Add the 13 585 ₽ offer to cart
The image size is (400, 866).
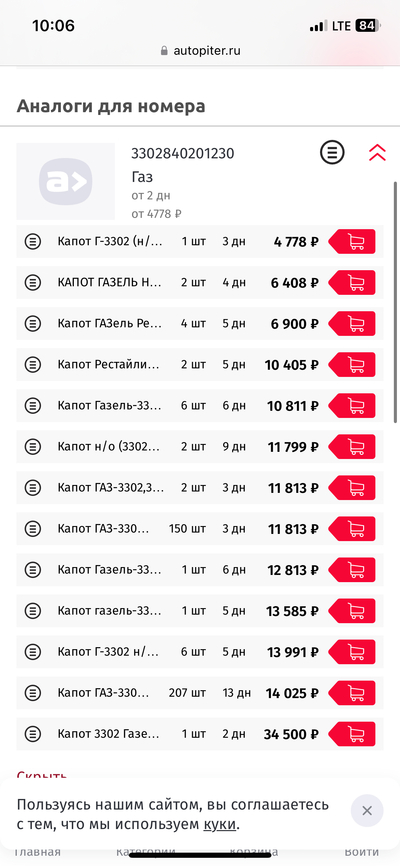tap(352, 611)
